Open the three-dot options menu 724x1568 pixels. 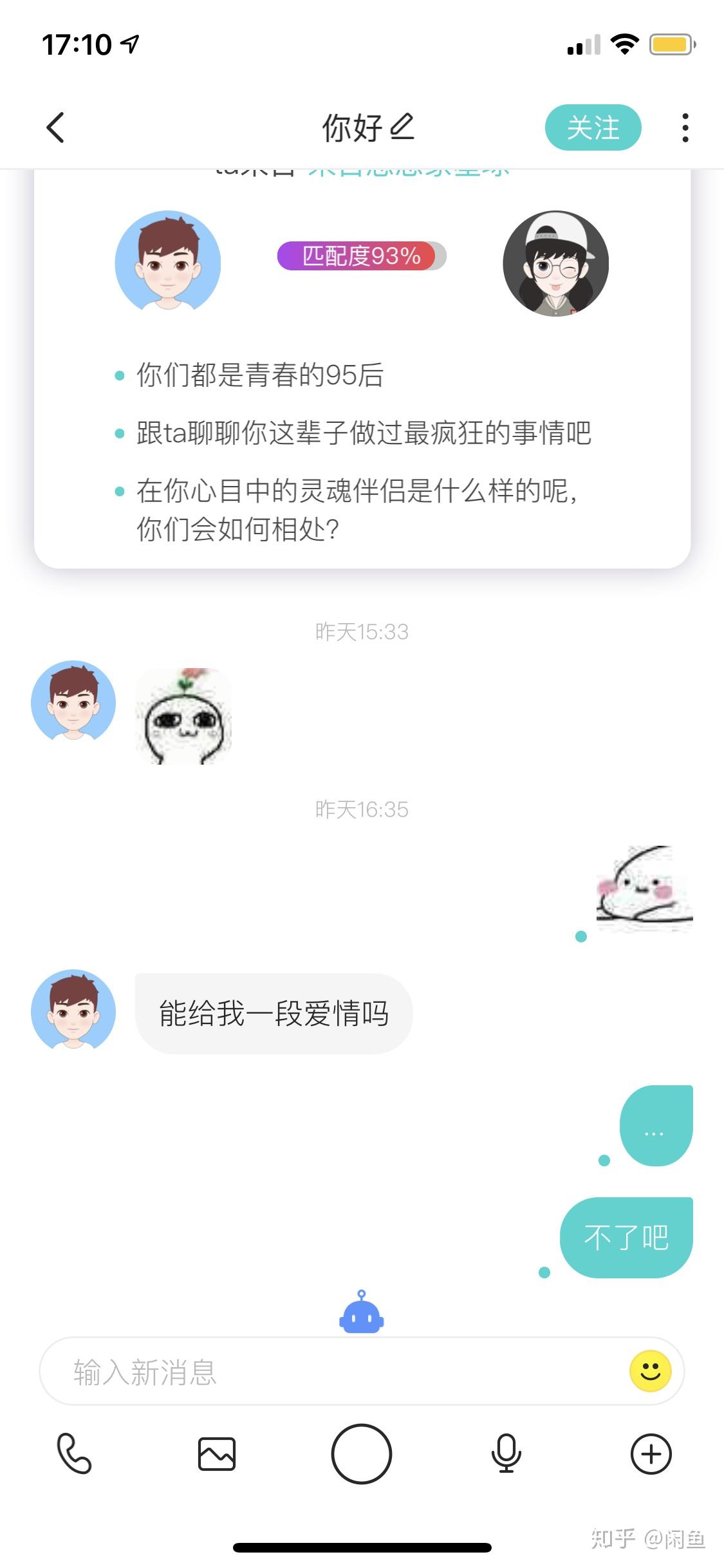685,127
